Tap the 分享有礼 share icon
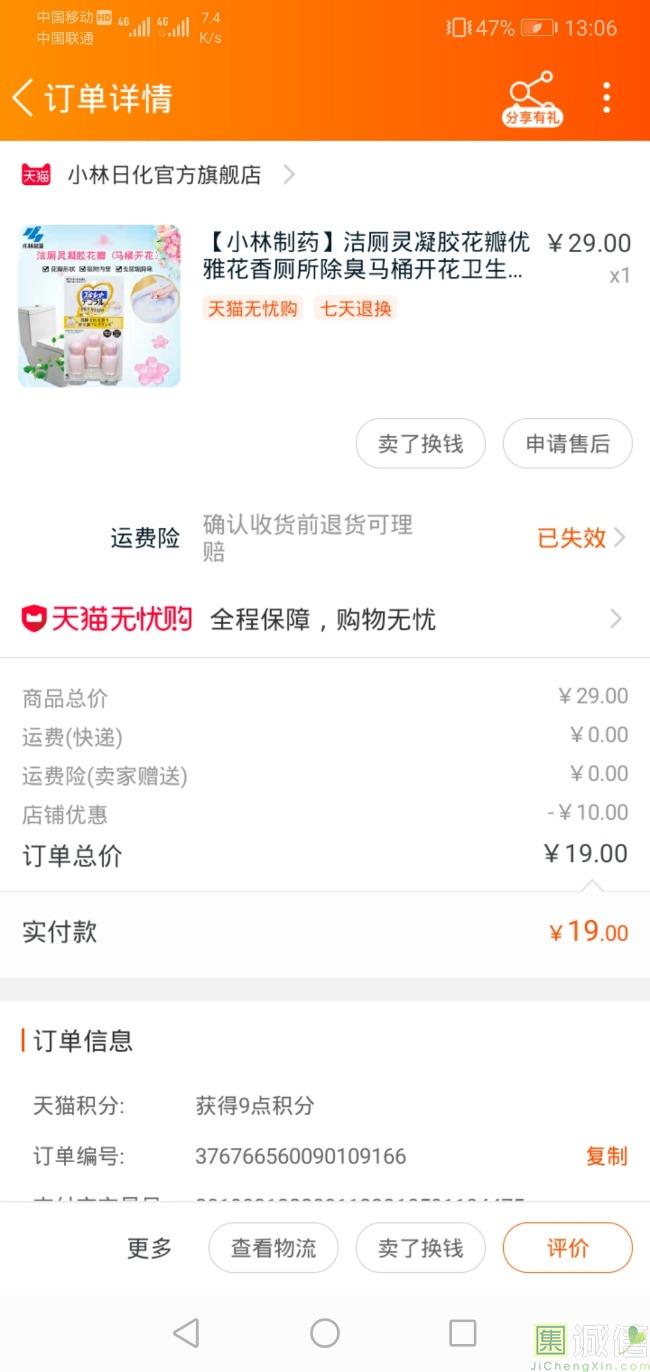This screenshot has height=1372, width=650. (x=531, y=99)
